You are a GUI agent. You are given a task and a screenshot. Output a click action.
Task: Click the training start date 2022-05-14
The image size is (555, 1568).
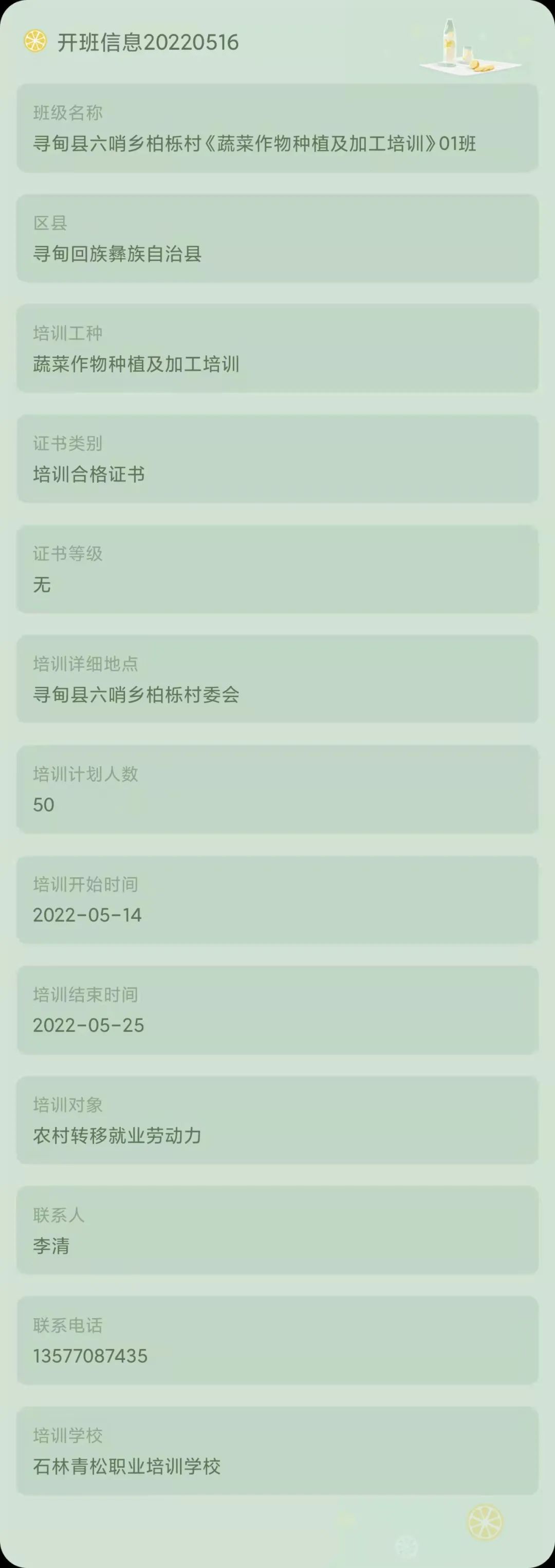coord(86,915)
